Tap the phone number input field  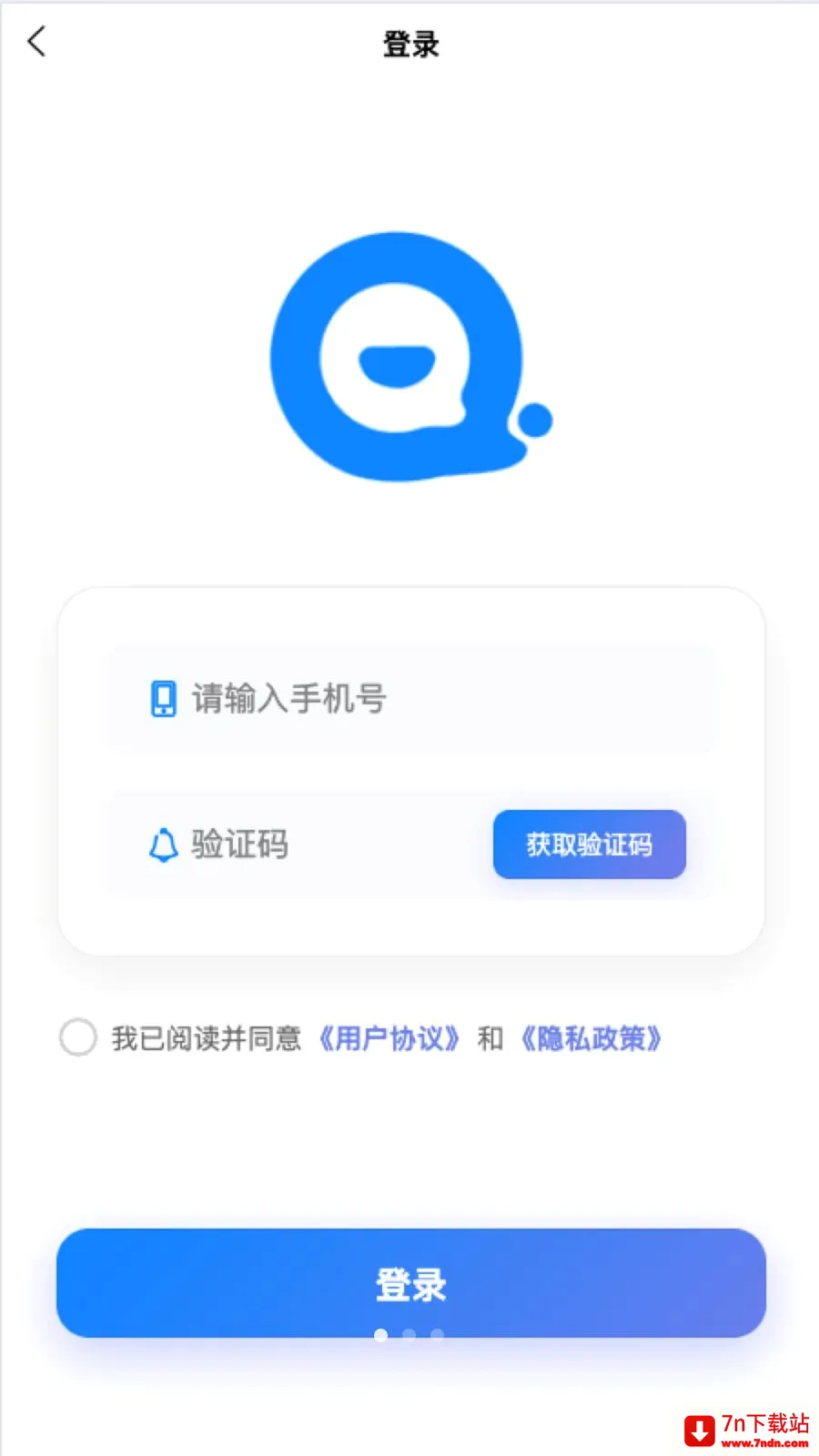click(x=411, y=699)
